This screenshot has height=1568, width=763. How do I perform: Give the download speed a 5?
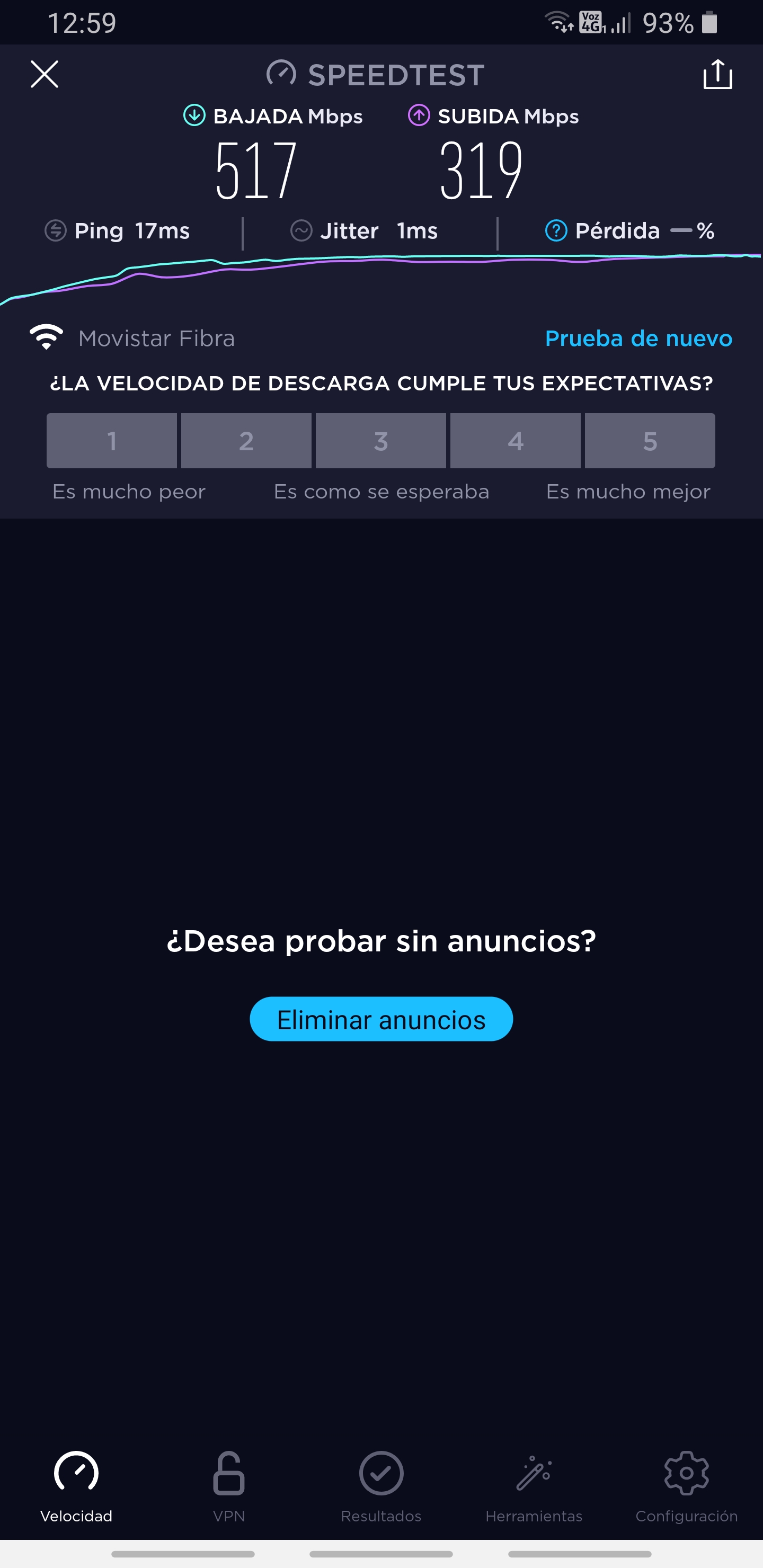650,441
